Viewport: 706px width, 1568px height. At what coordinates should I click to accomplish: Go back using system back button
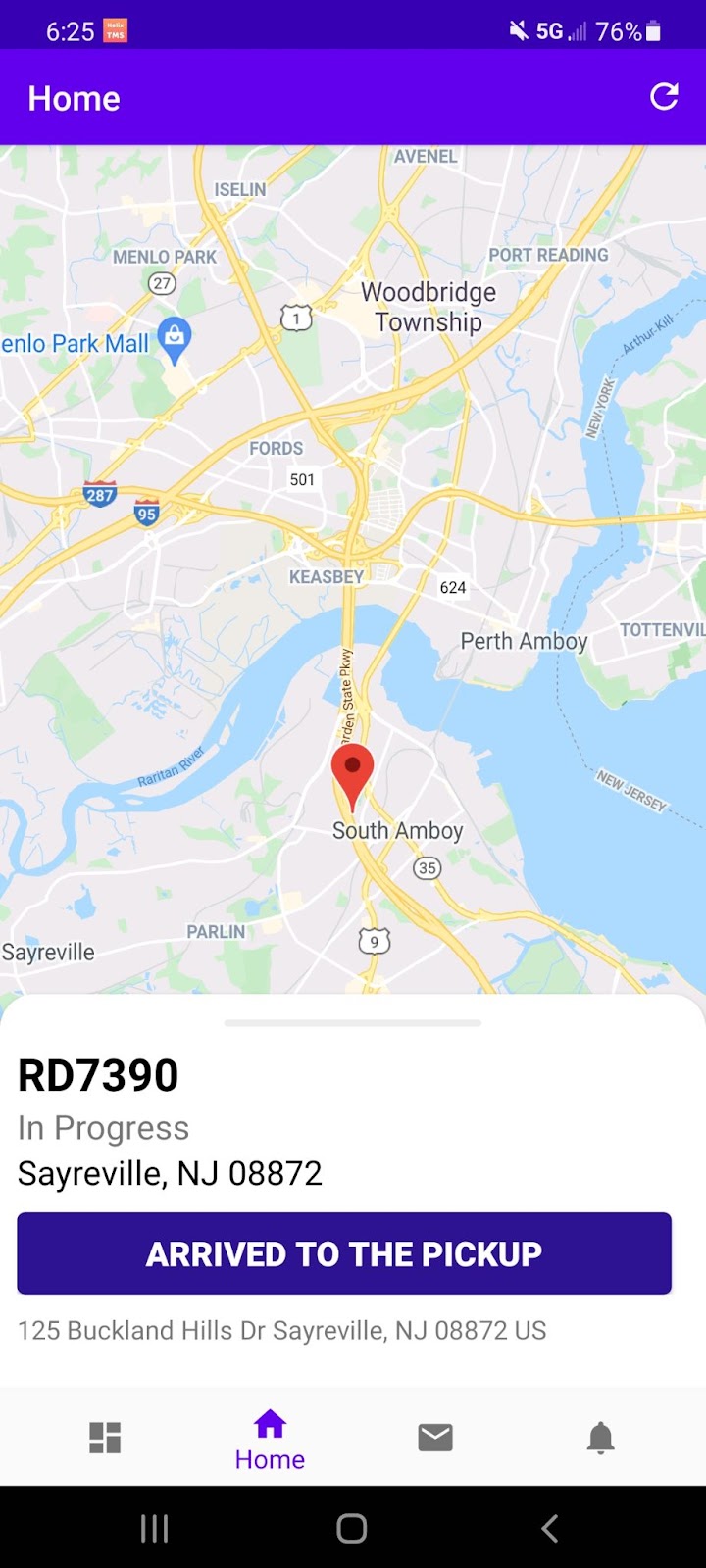pyautogui.click(x=550, y=1528)
